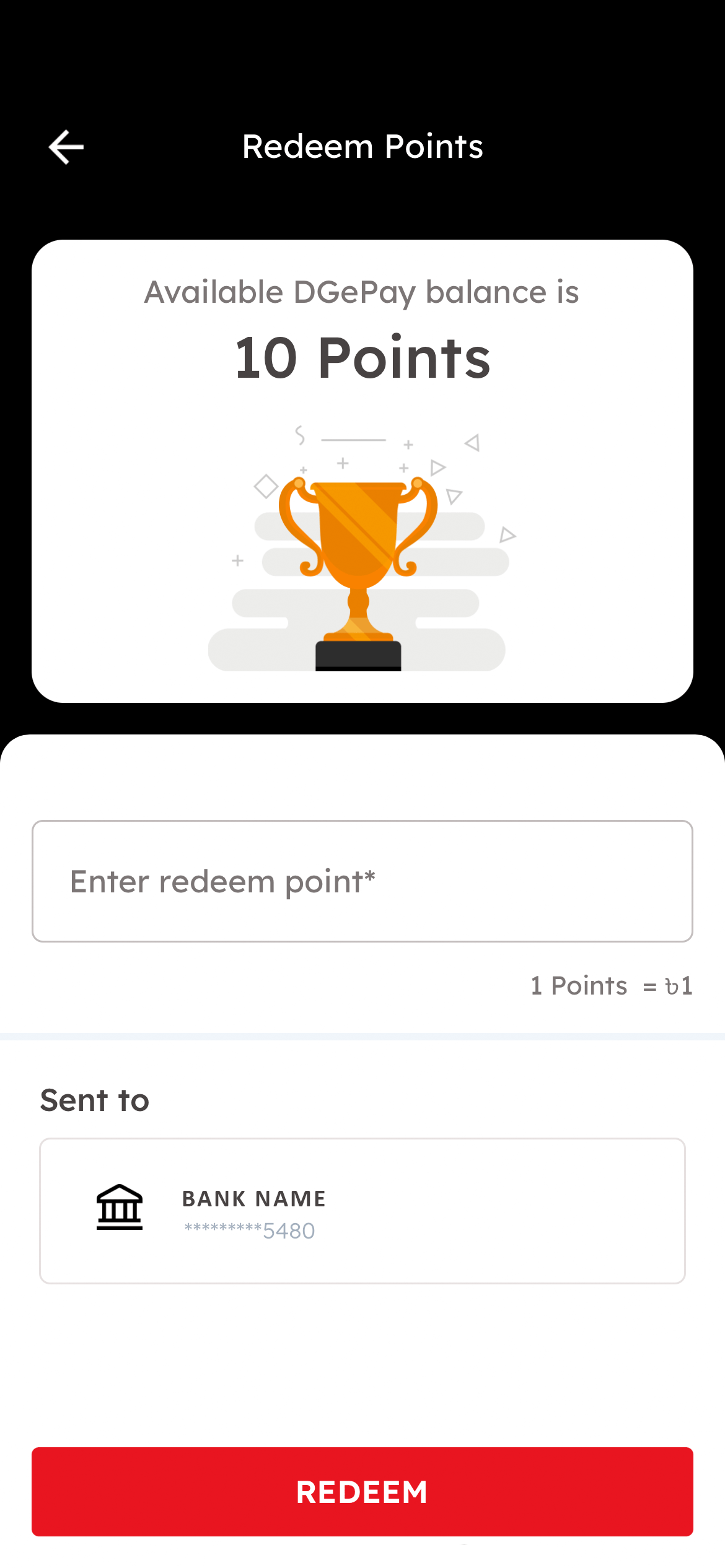Tap the red REDEEM button
Screen dimensions: 725x1568
(x=362, y=1492)
